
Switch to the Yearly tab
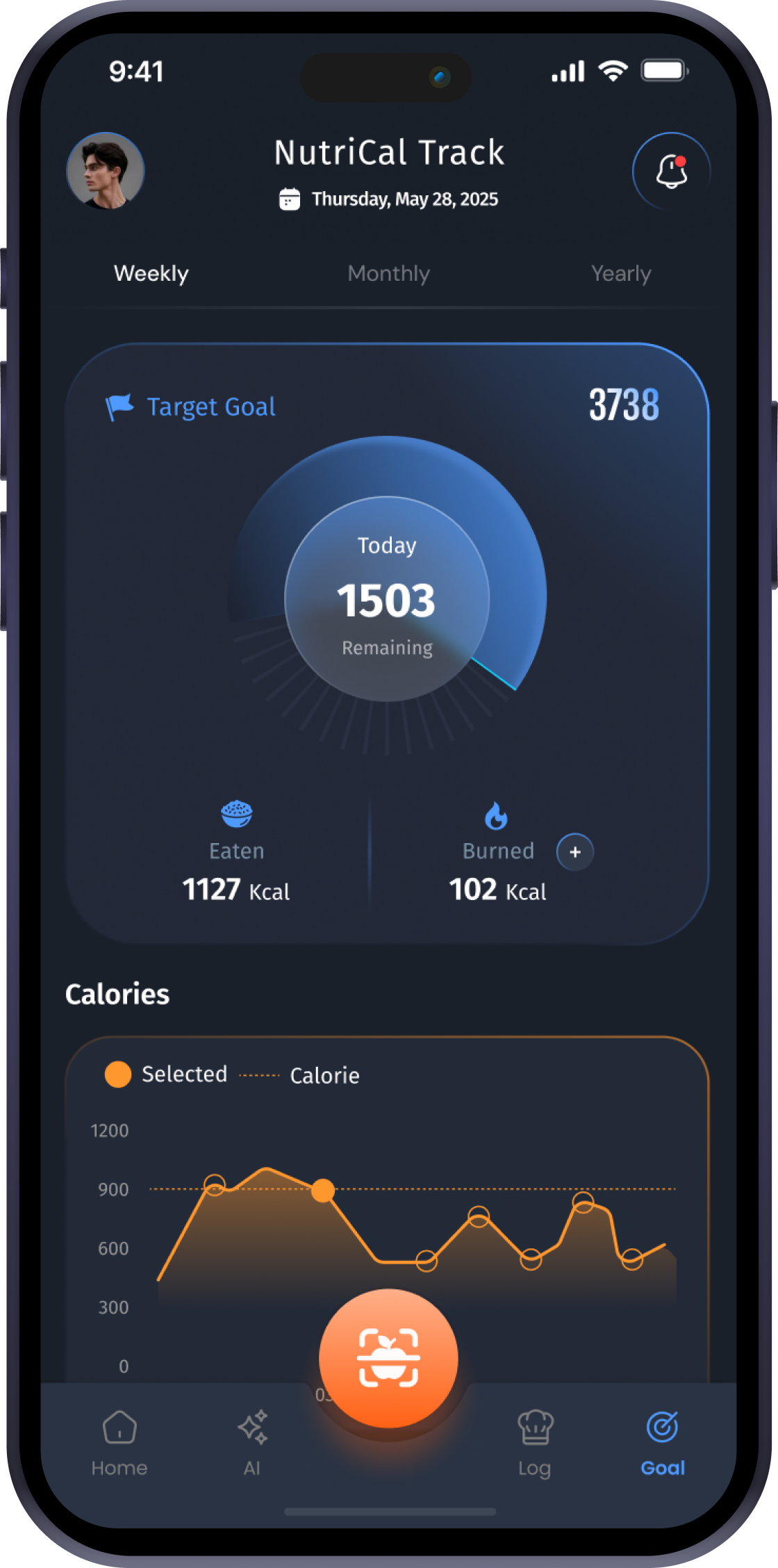621,273
